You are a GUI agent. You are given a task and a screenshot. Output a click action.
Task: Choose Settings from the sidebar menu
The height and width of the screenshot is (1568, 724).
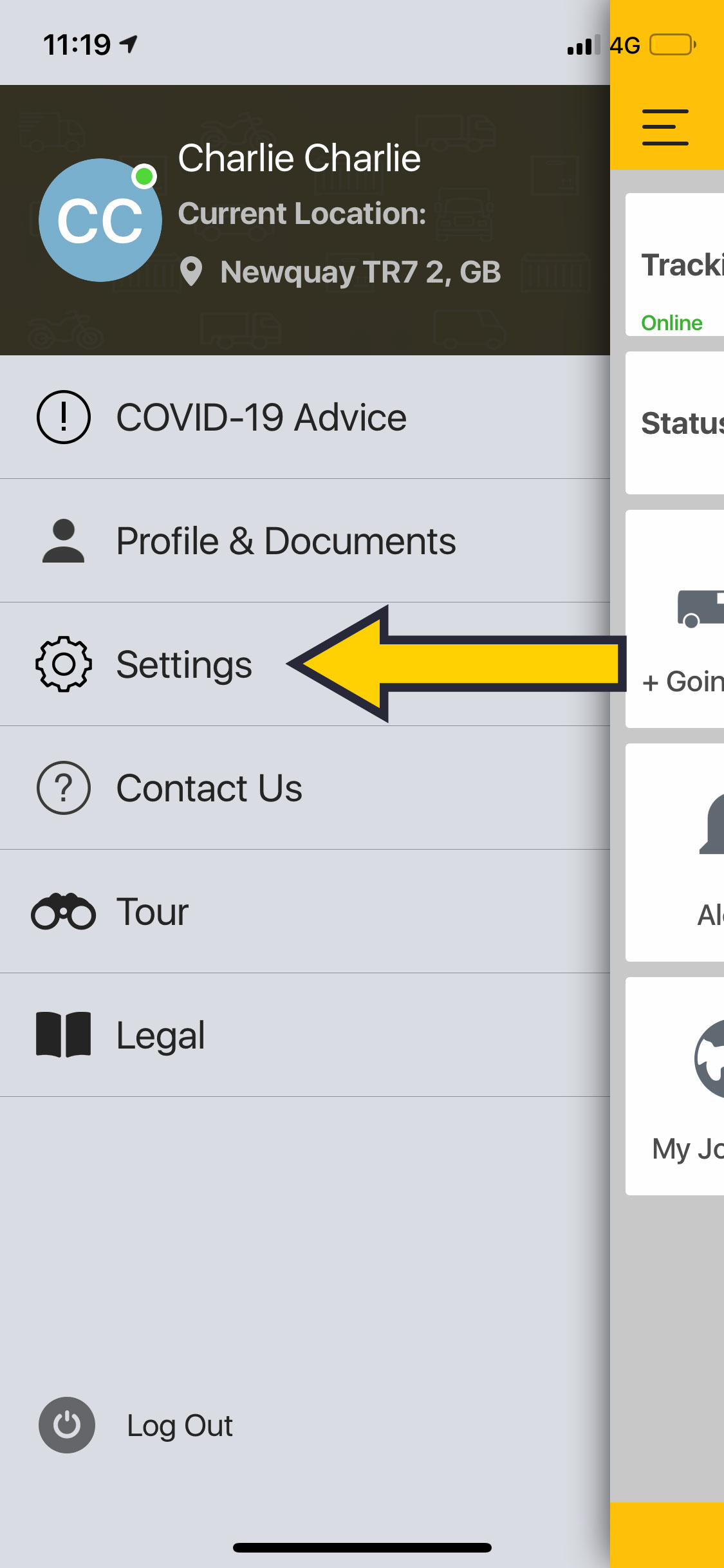[184, 664]
